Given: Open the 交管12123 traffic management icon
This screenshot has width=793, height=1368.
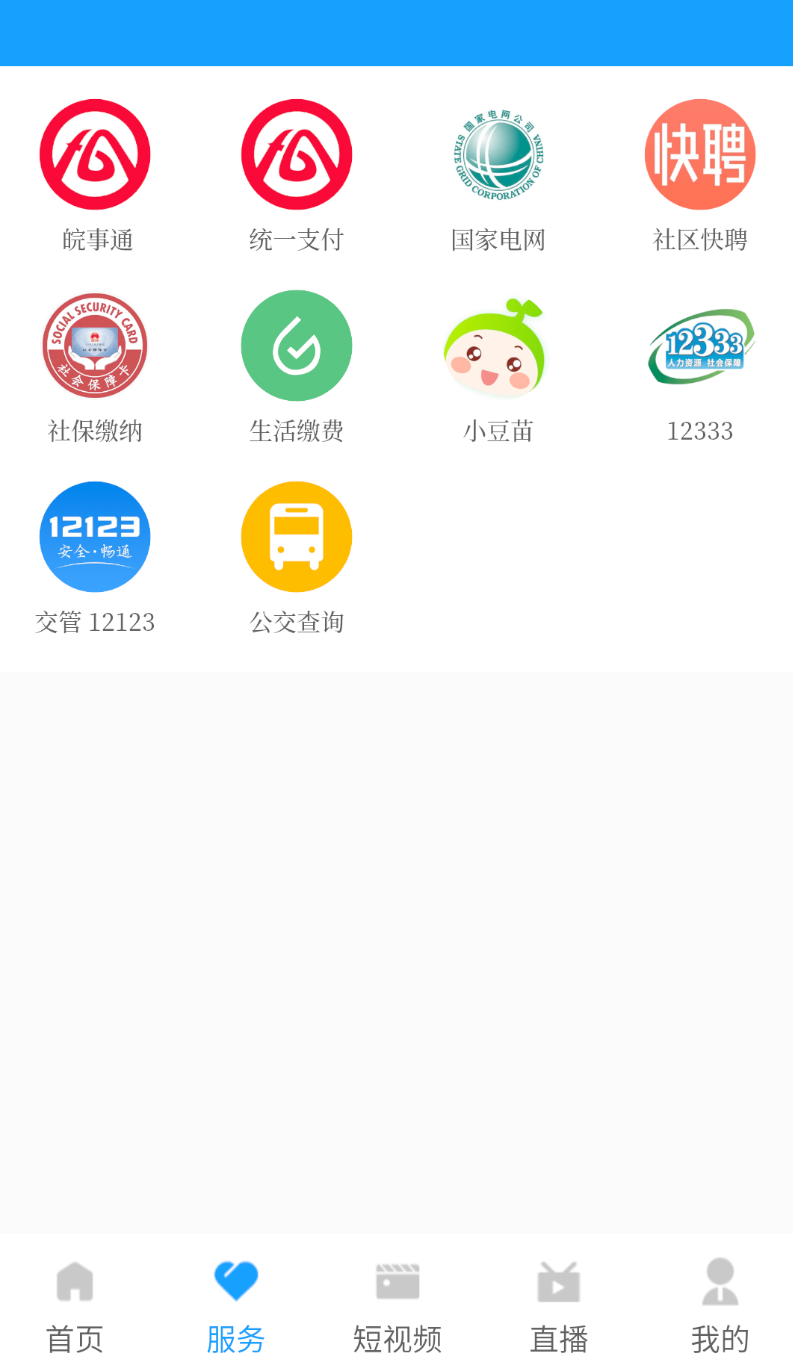Looking at the screenshot, I should pyautogui.click(x=95, y=536).
